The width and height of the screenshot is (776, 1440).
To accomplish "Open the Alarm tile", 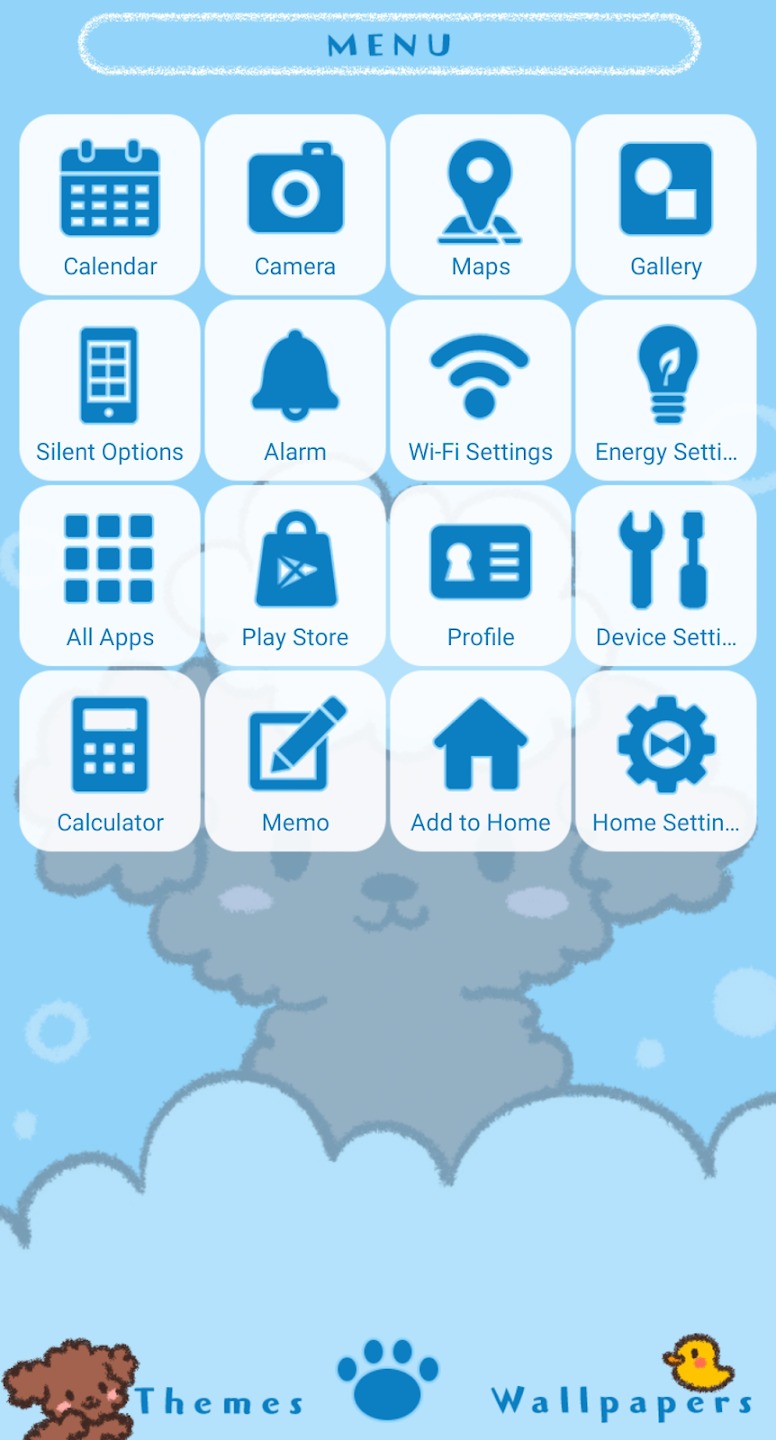I will pyautogui.click(x=295, y=390).
